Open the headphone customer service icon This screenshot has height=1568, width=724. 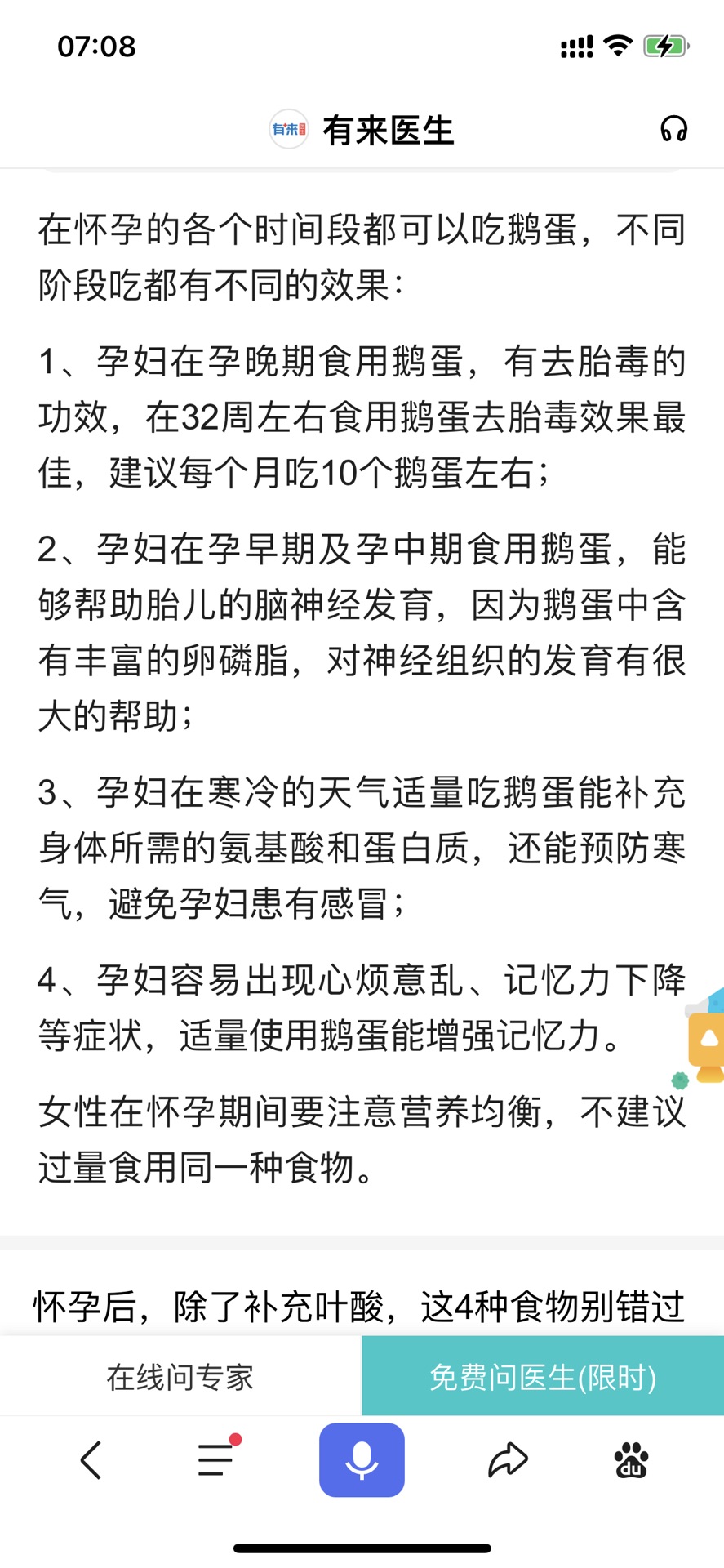pos(673,129)
